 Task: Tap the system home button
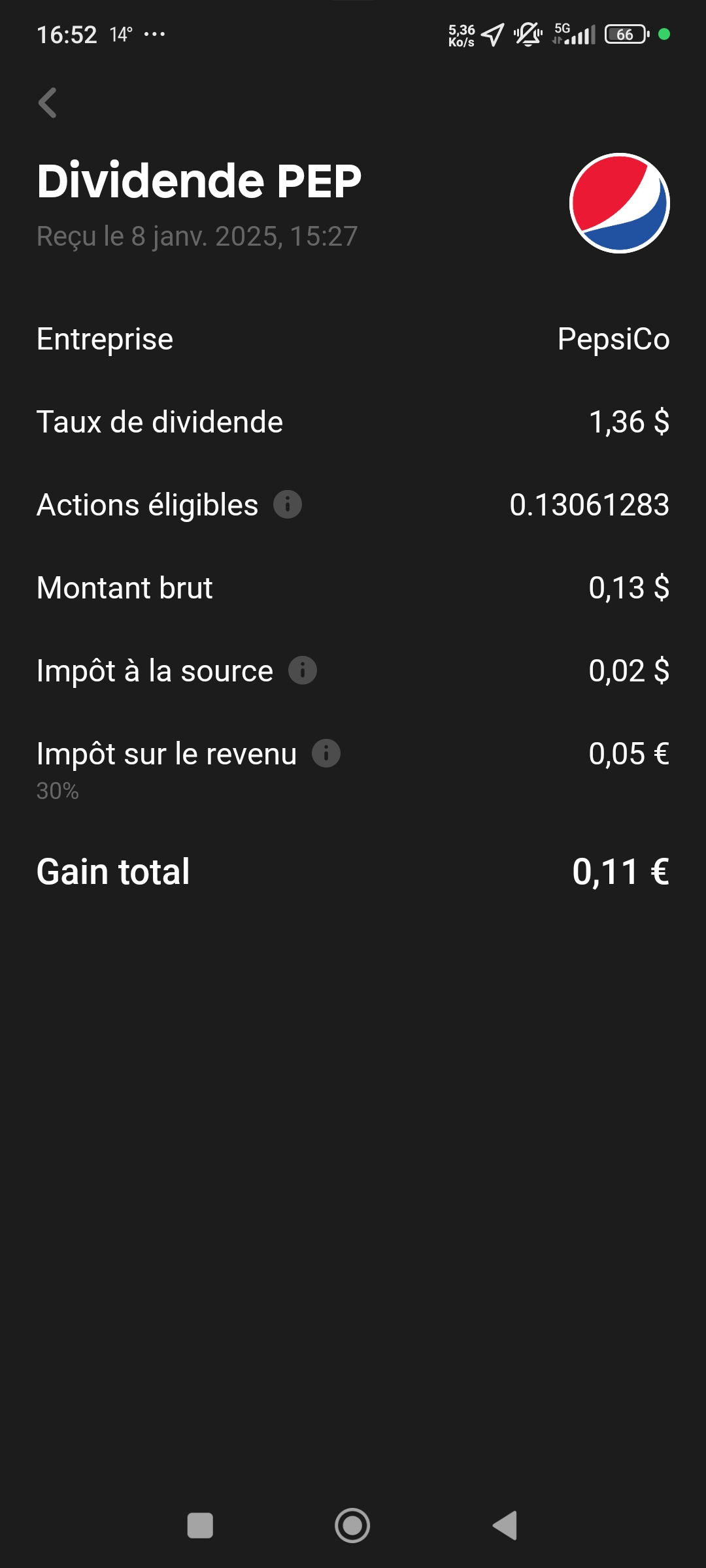tap(352, 1526)
